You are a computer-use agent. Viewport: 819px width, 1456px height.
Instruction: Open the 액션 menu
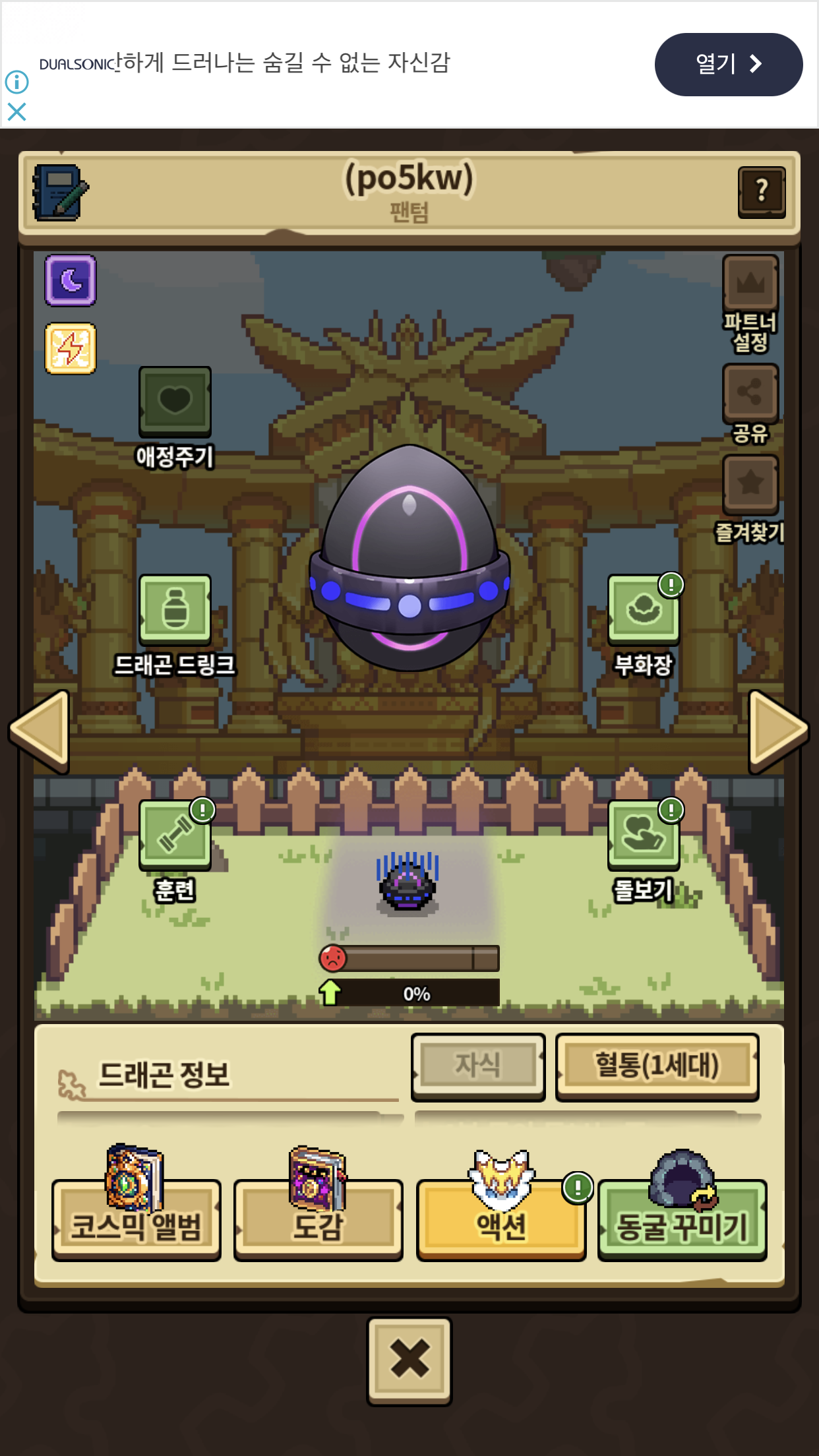click(501, 1220)
